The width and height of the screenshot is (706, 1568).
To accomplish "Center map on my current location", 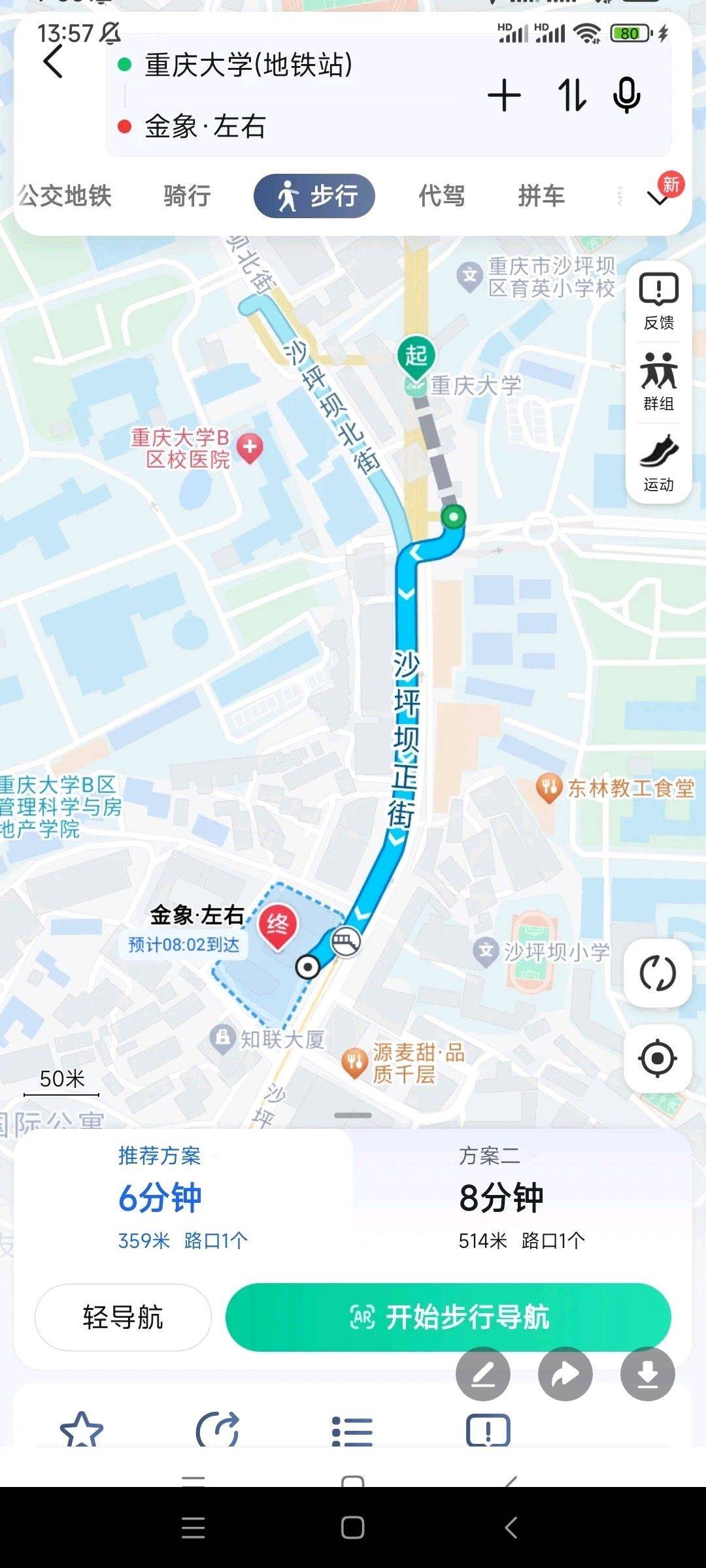I will (657, 1058).
